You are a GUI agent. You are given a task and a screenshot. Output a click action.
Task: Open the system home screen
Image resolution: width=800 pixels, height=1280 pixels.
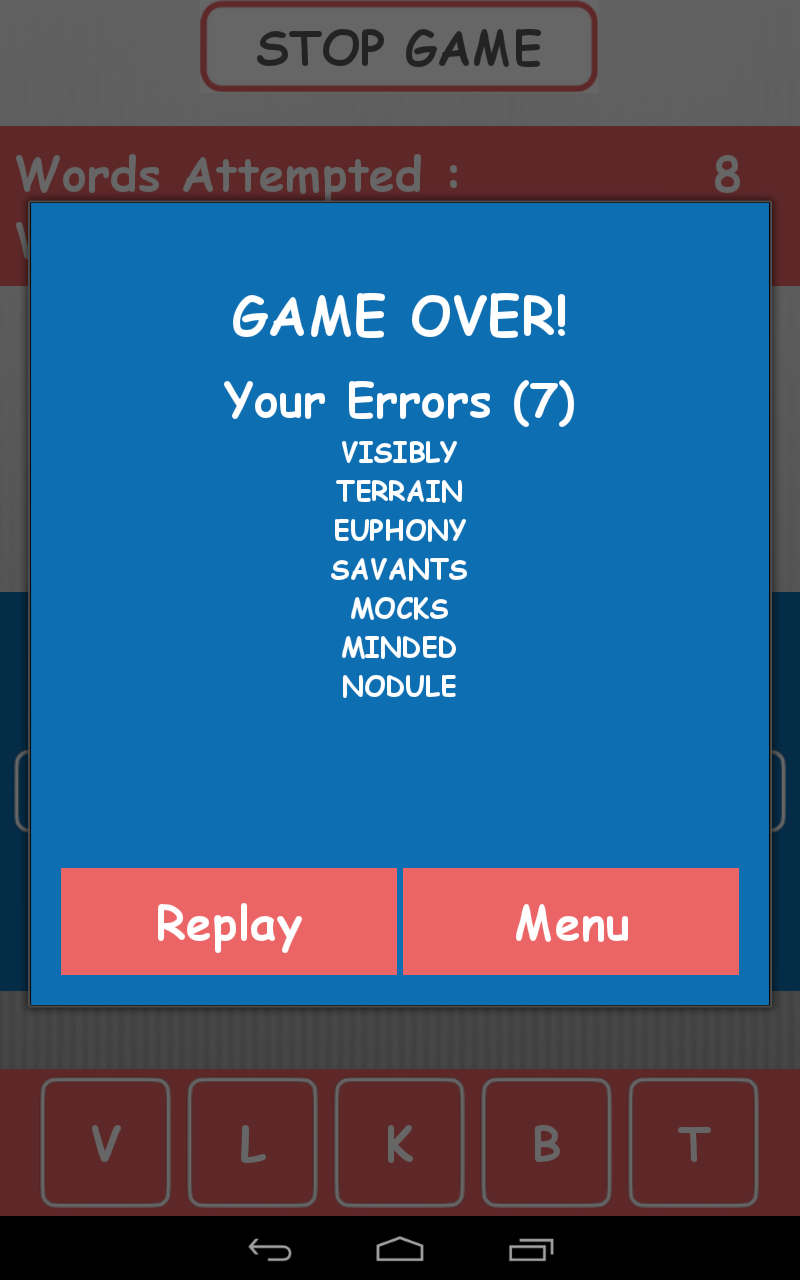tap(399, 1249)
